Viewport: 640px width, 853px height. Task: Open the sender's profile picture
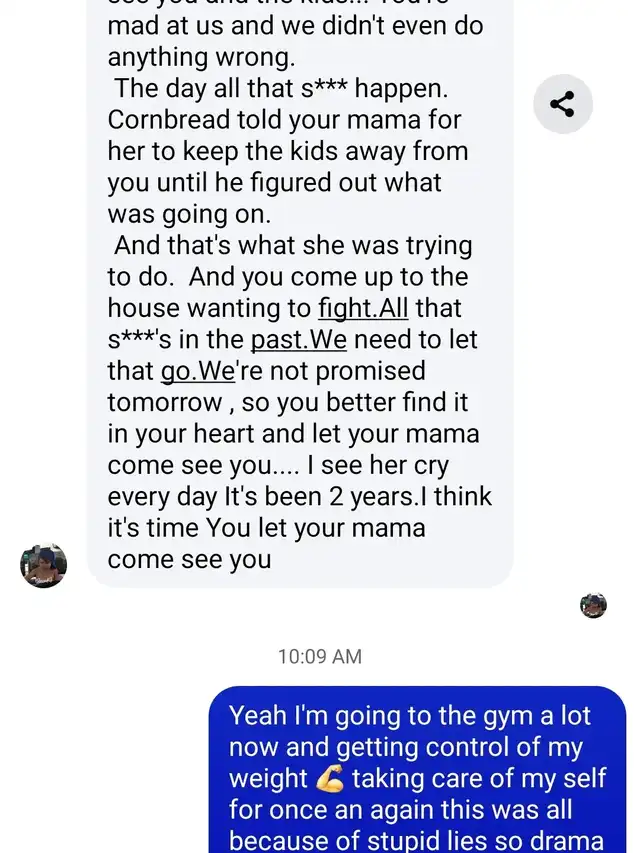[x=43, y=566]
